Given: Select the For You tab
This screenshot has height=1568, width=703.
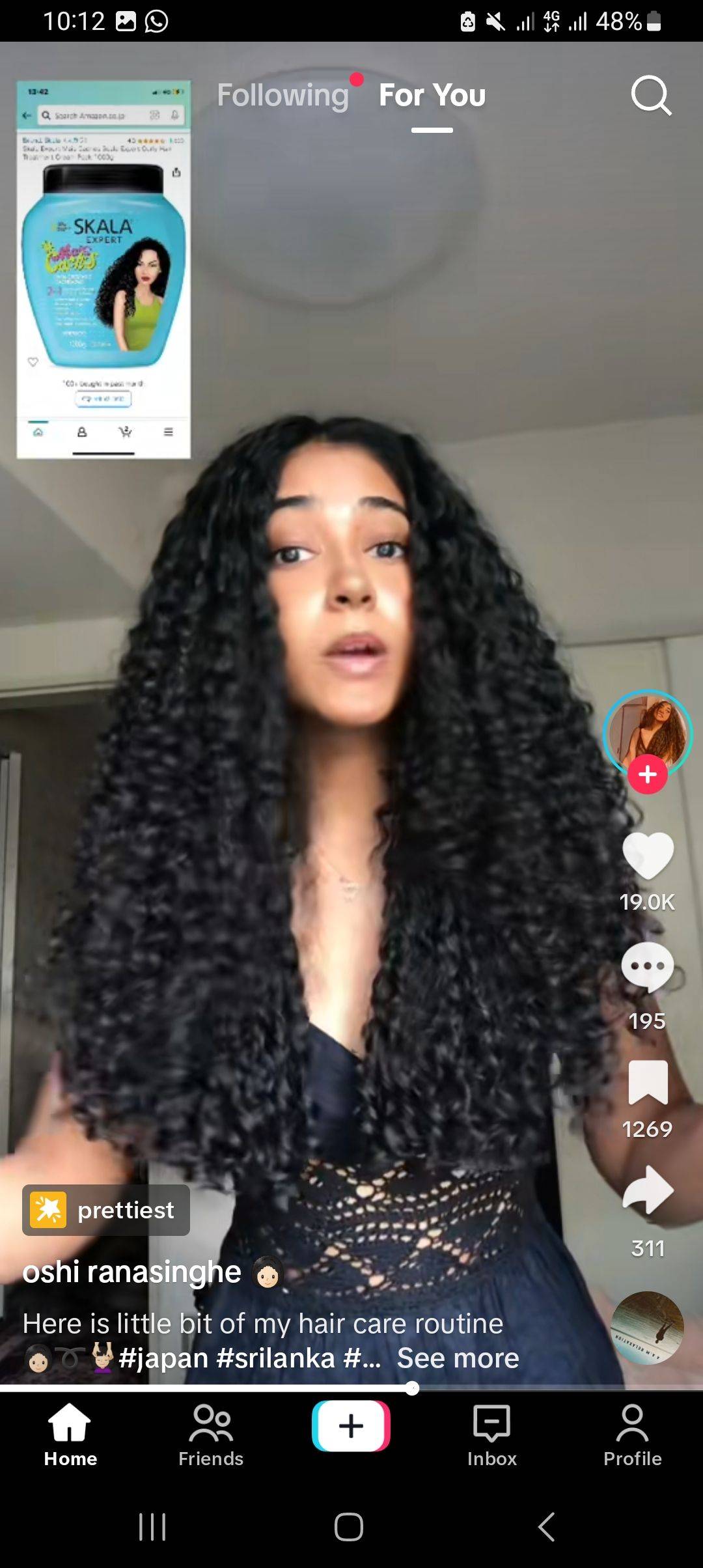Looking at the screenshot, I should tap(432, 95).
